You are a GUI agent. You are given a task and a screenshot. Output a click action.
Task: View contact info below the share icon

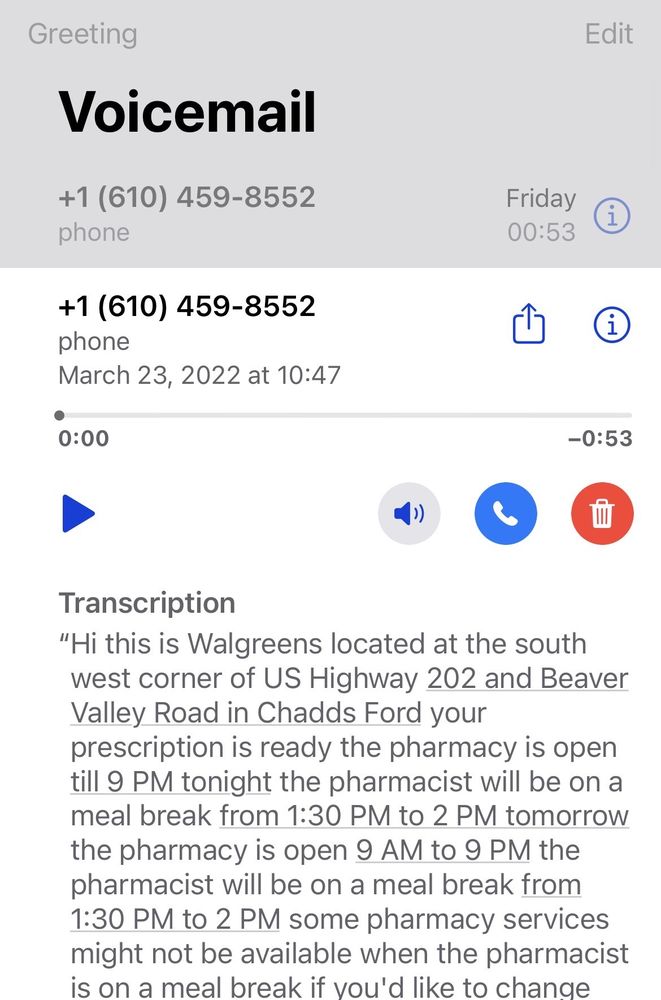[x=612, y=325]
